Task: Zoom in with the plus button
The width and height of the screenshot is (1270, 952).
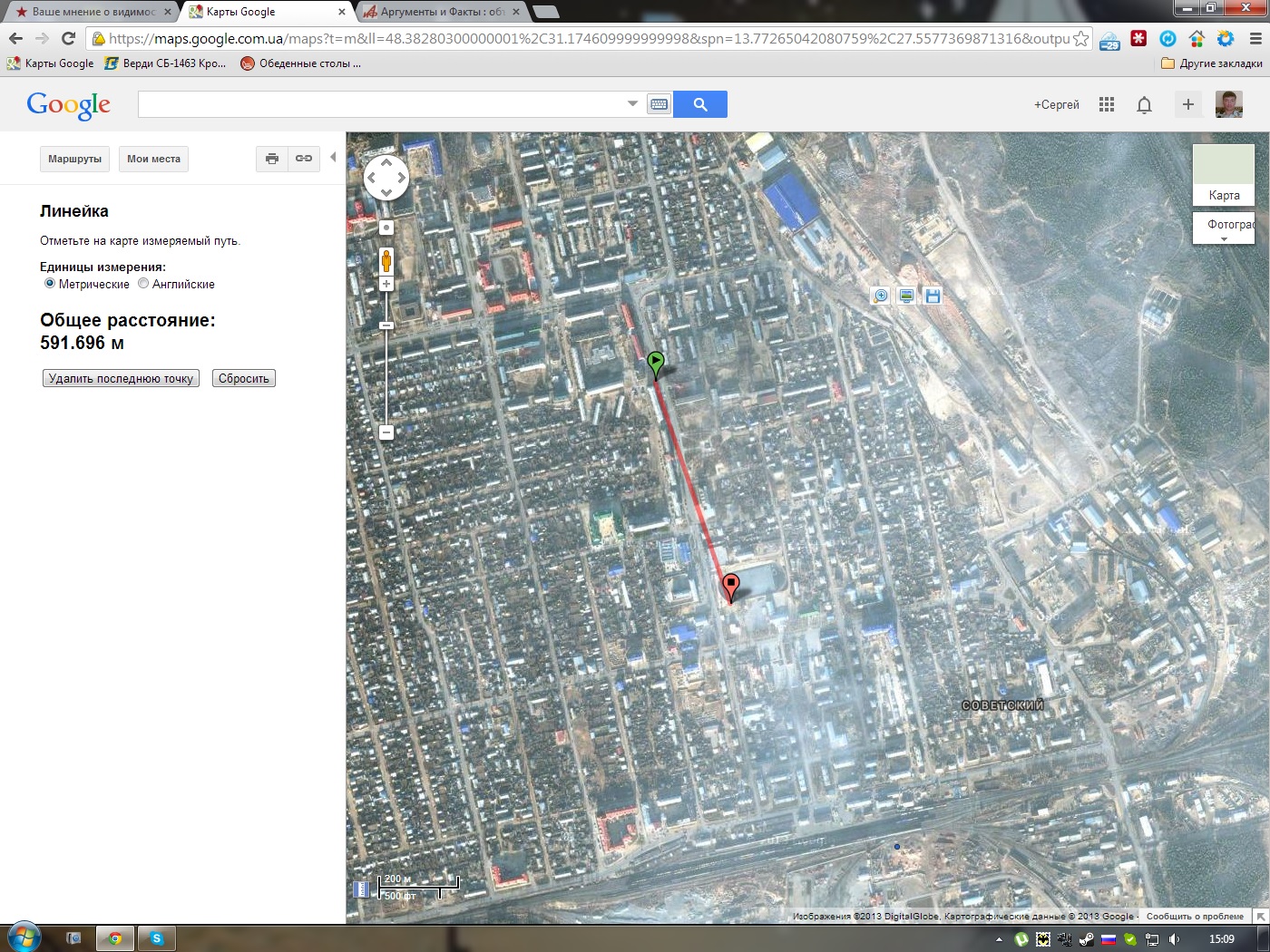Action: point(386,284)
